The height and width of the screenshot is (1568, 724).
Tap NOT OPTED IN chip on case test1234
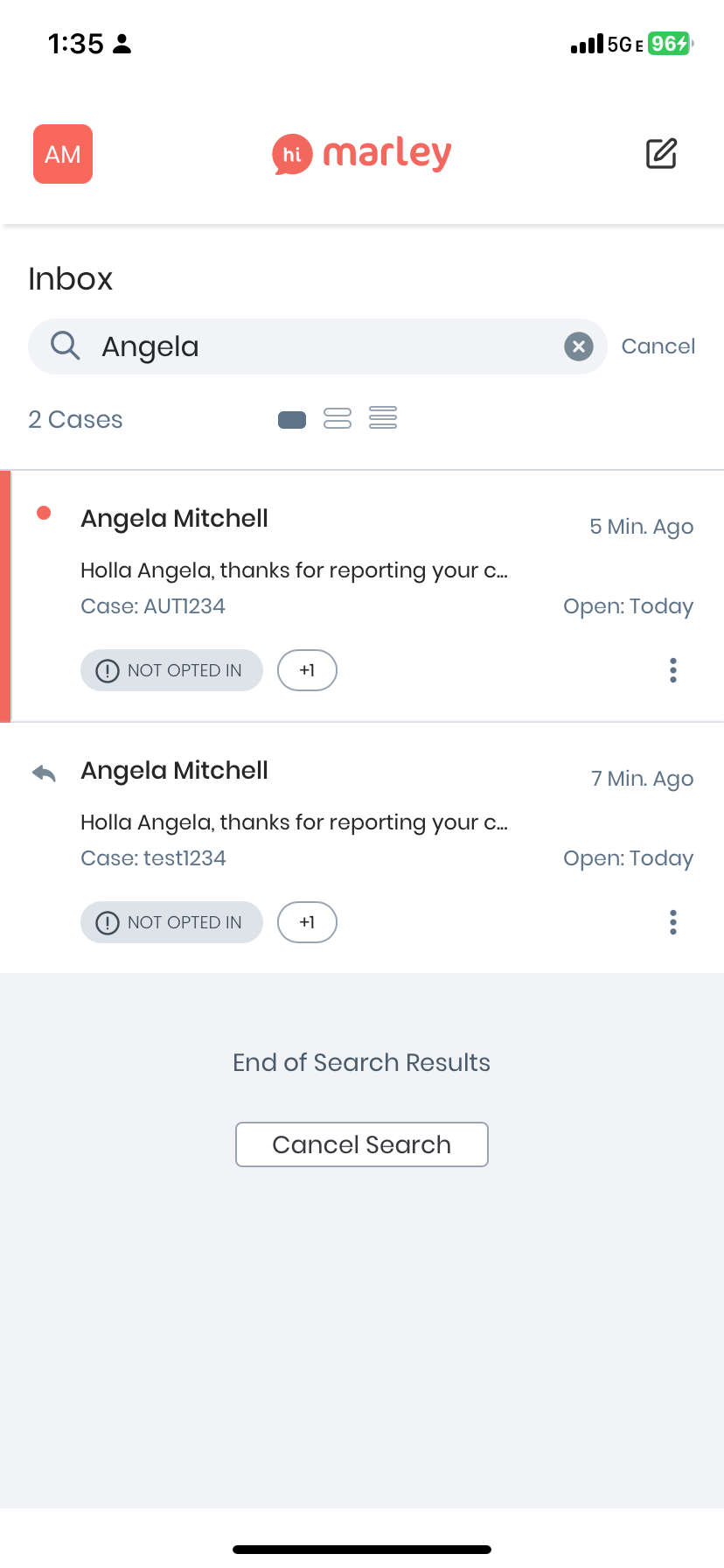(x=171, y=922)
